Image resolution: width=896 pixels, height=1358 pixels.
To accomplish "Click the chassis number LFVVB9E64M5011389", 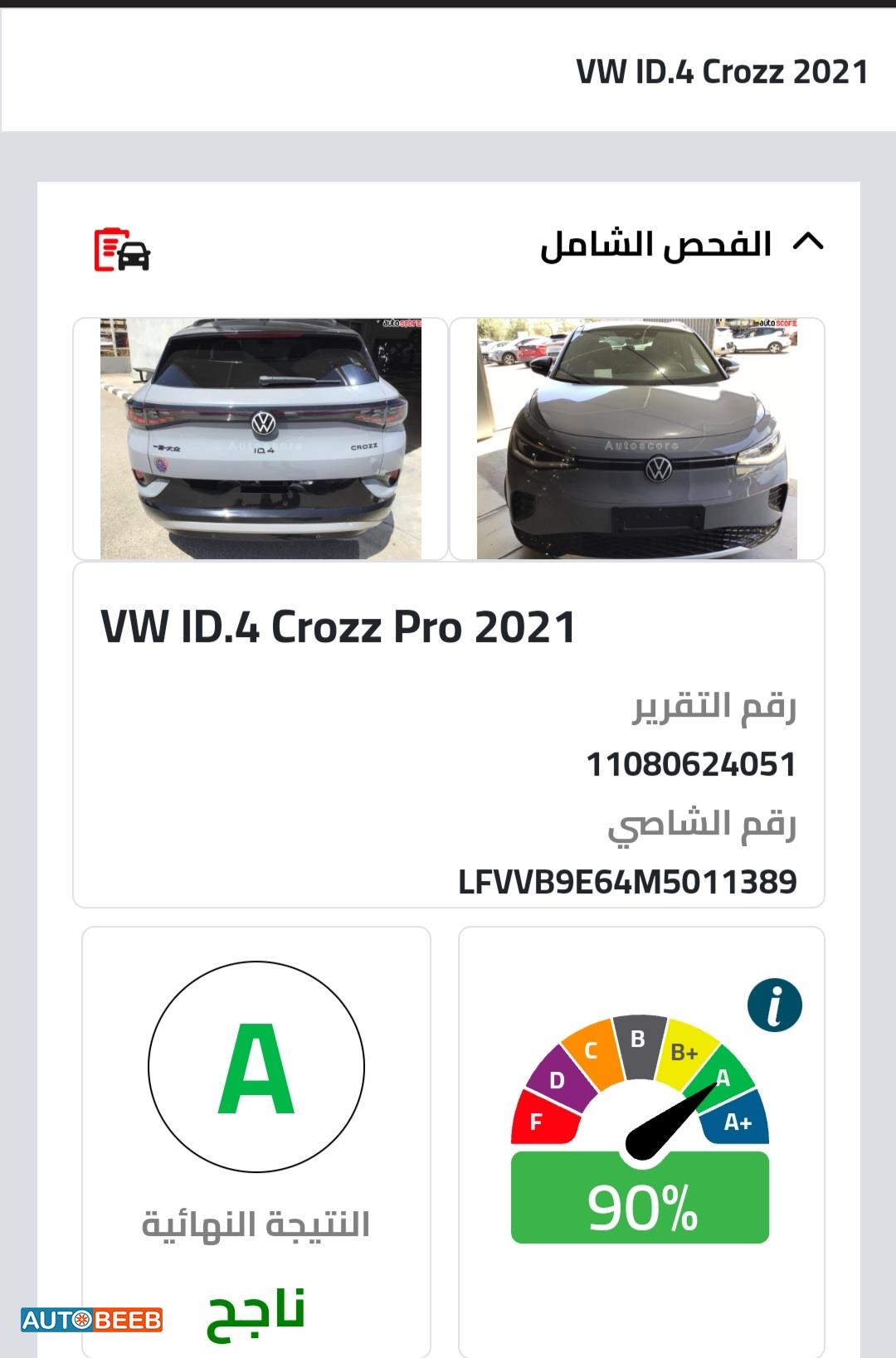I will pyautogui.click(x=628, y=882).
